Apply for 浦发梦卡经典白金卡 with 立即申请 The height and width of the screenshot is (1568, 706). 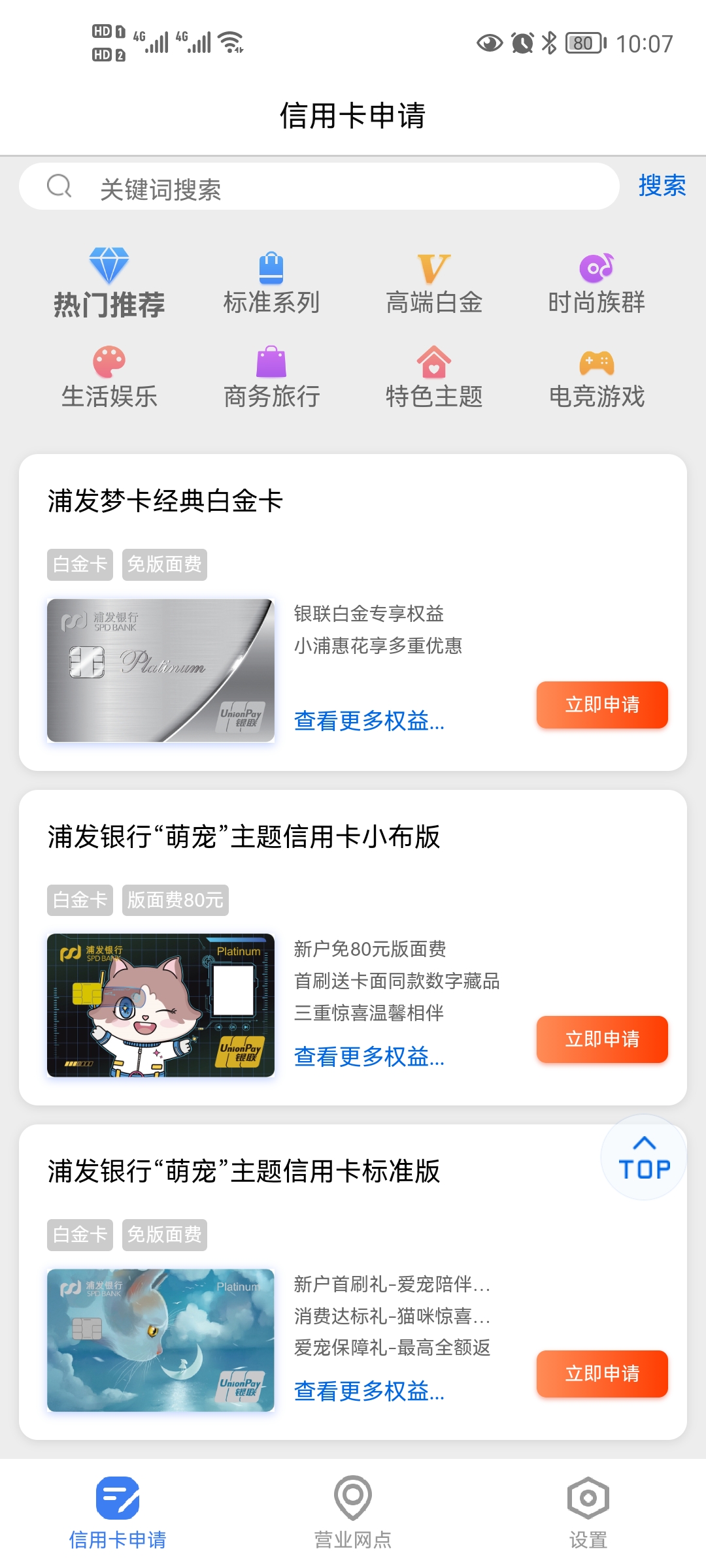point(602,705)
